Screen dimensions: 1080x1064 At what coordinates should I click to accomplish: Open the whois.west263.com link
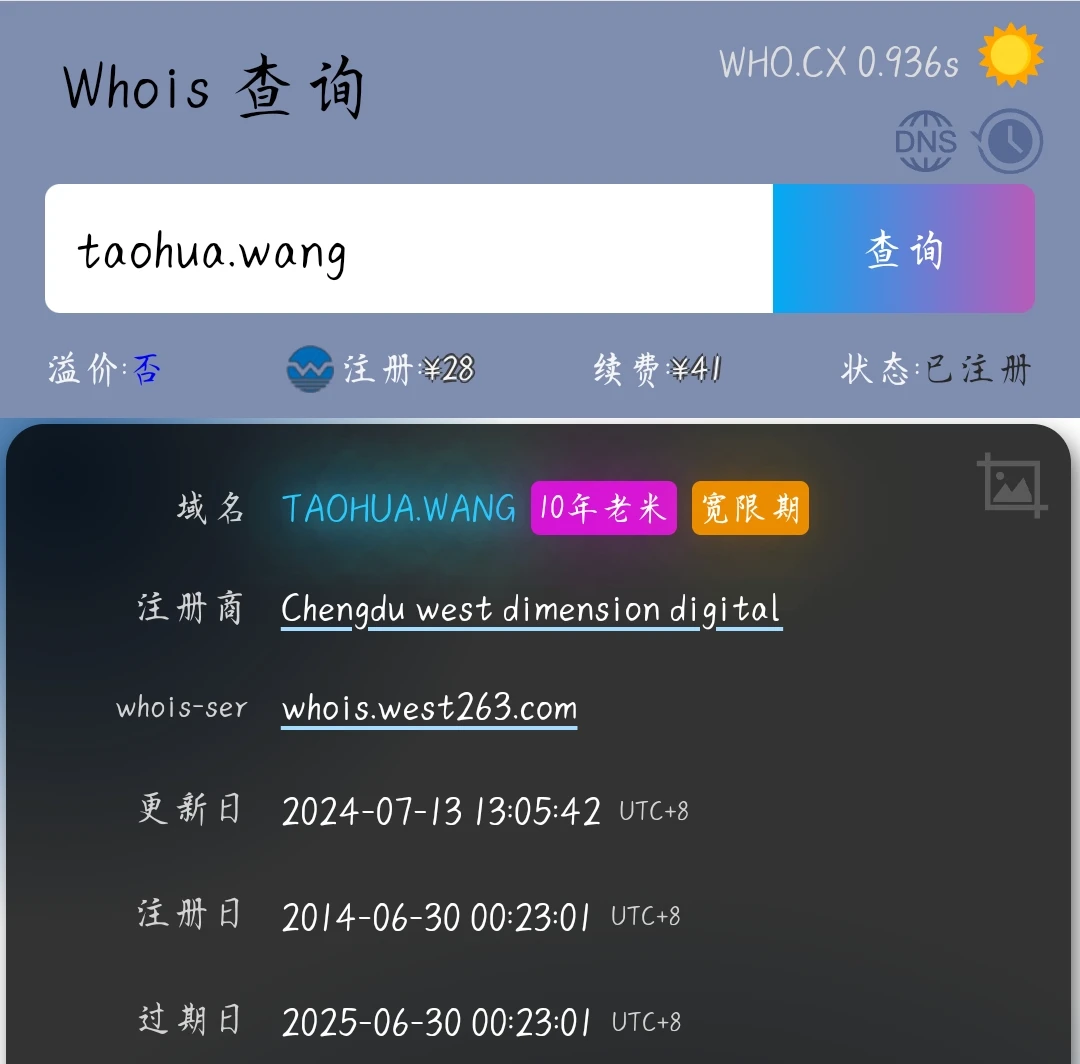pos(429,709)
